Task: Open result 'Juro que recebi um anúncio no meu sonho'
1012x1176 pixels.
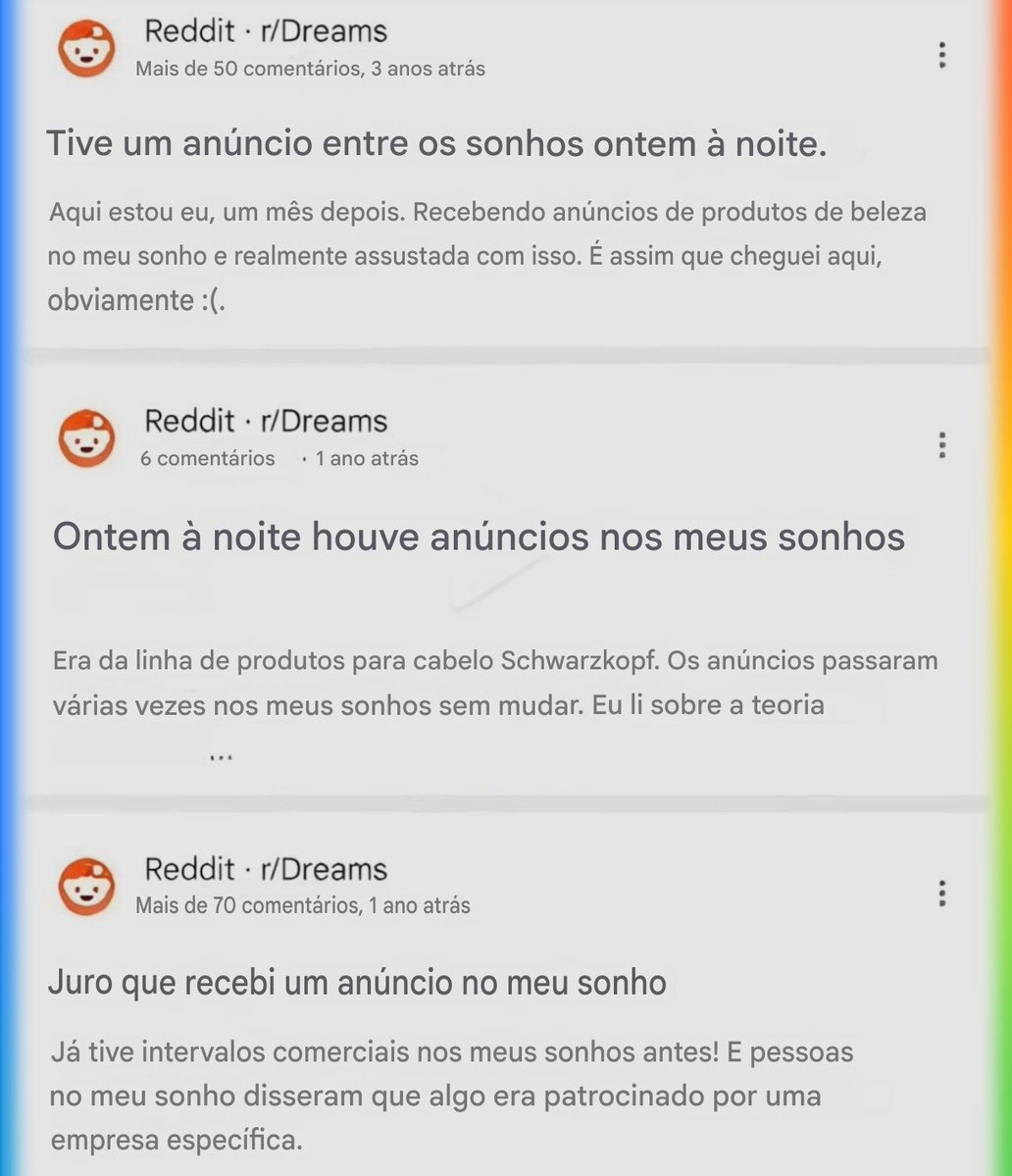Action: 357,983
